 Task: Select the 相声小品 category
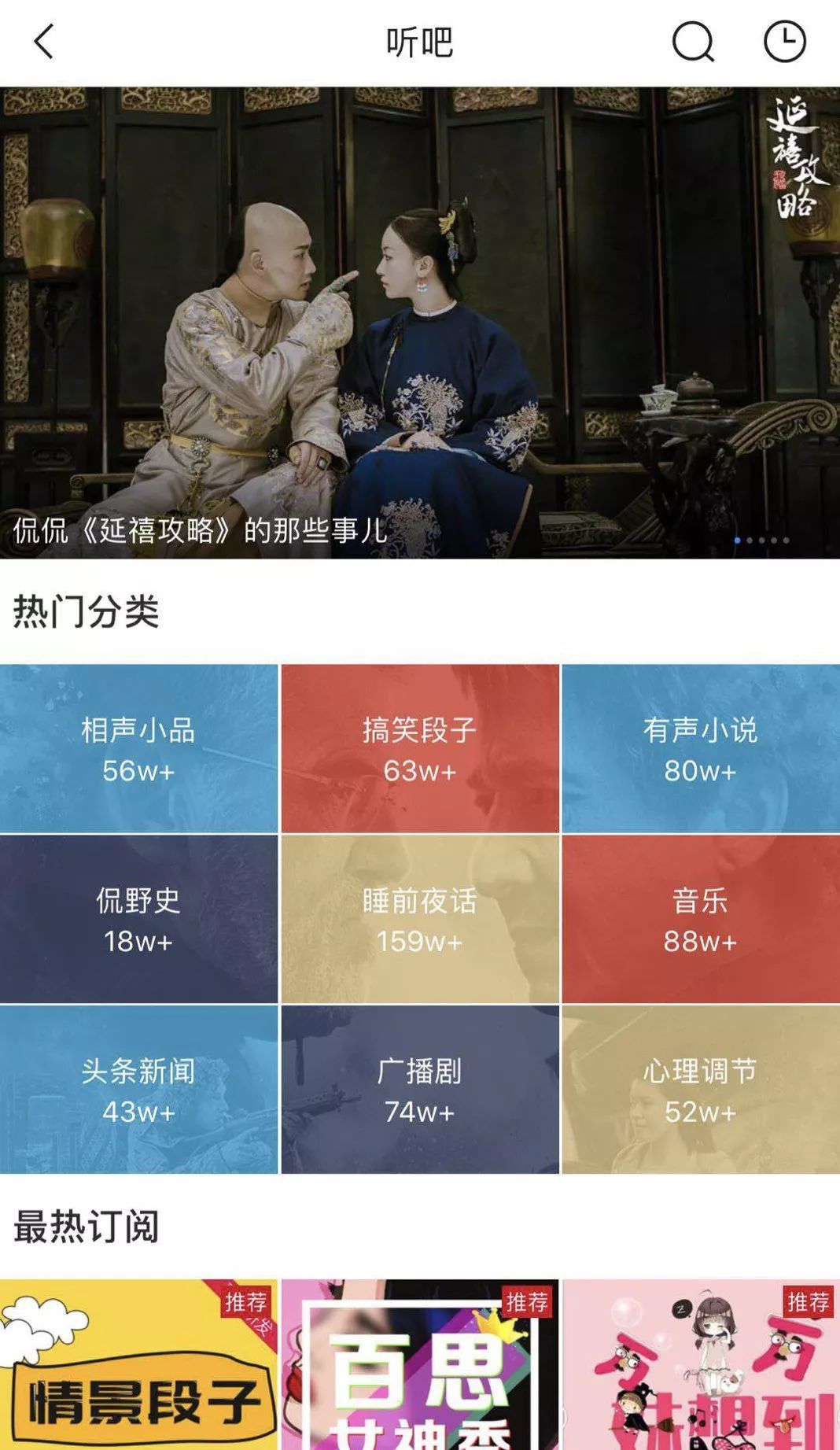pos(138,748)
